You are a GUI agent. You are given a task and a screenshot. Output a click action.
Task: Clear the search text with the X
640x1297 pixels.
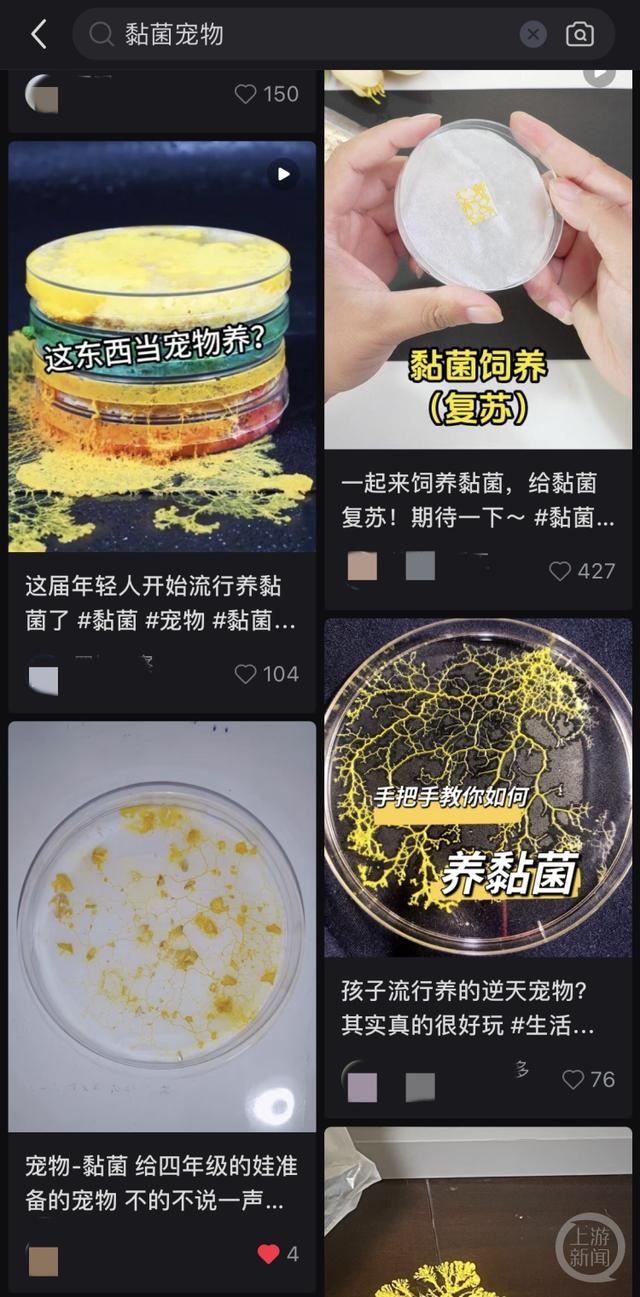(533, 34)
